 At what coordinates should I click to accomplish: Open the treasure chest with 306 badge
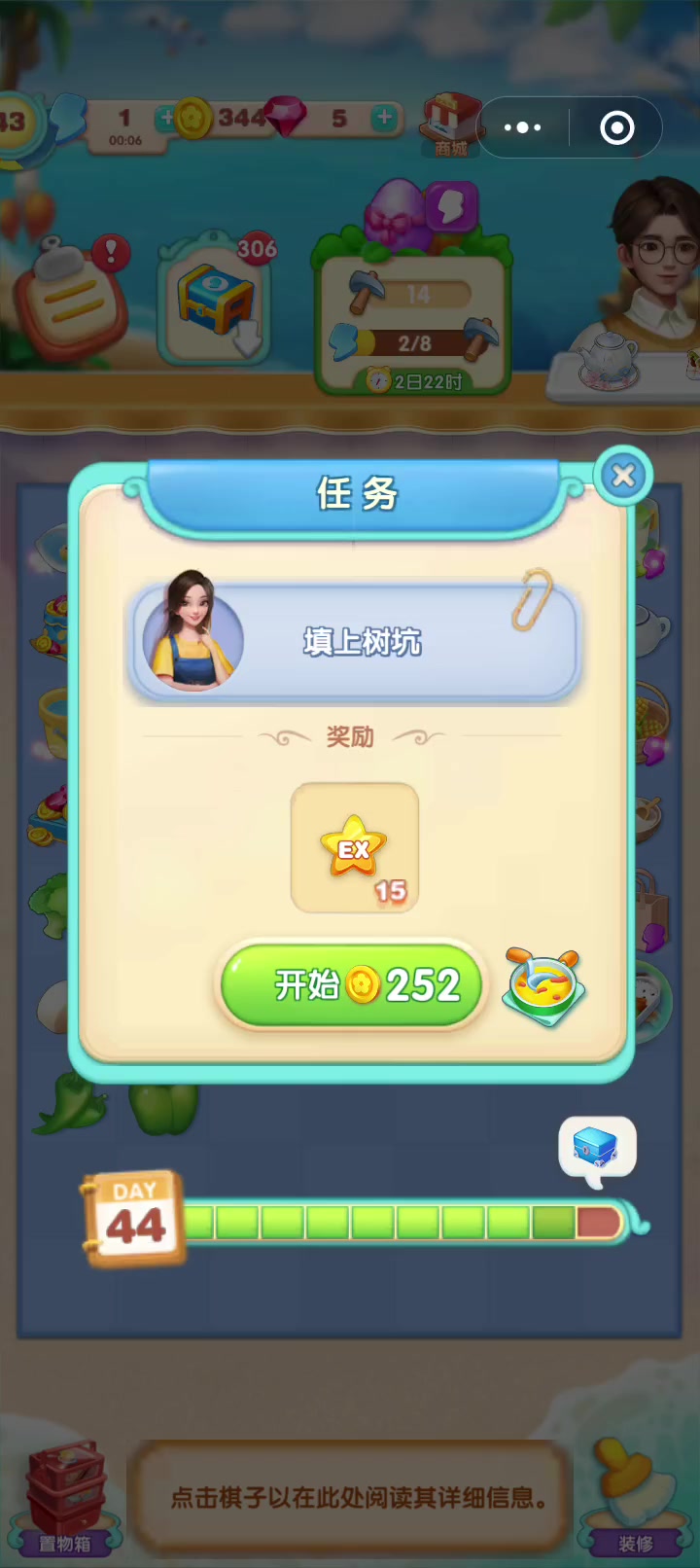click(219, 300)
